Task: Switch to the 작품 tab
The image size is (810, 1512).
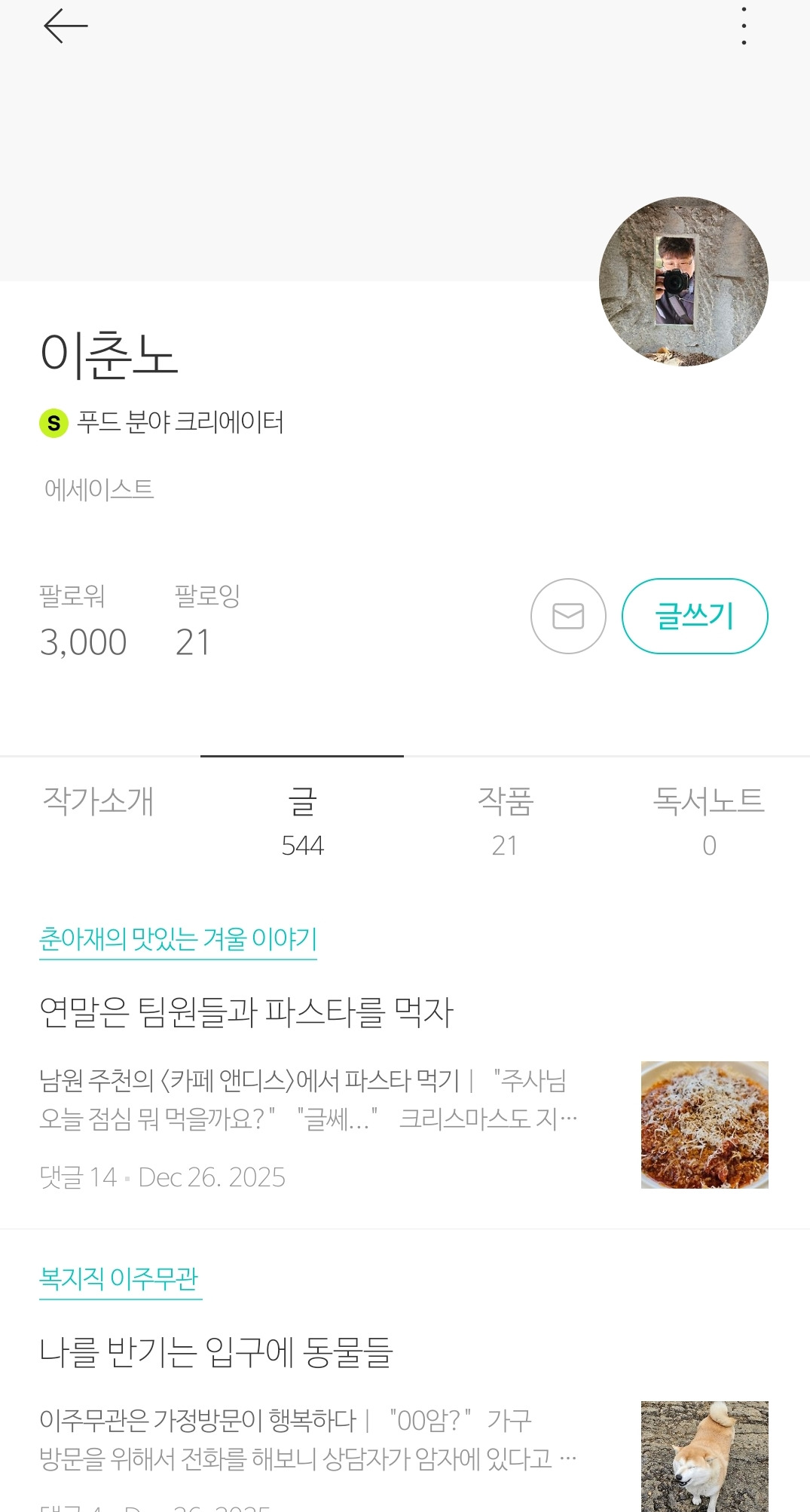Action: 505,819
